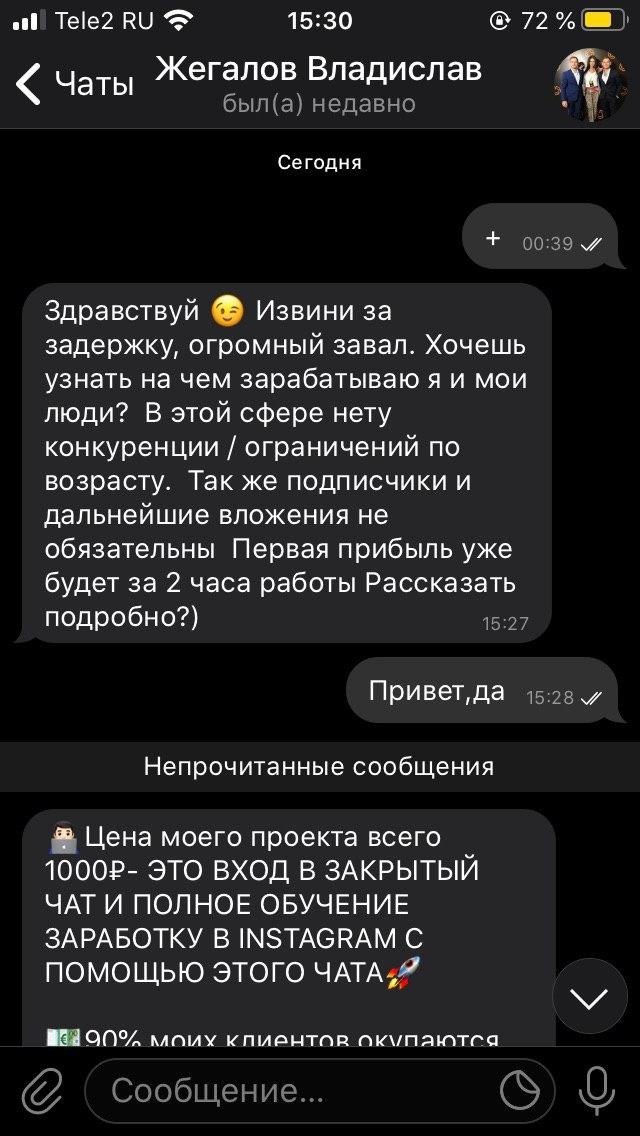The height and width of the screenshot is (1136, 640).
Task: Open the sticker panel icon
Action: (x=520, y=1090)
